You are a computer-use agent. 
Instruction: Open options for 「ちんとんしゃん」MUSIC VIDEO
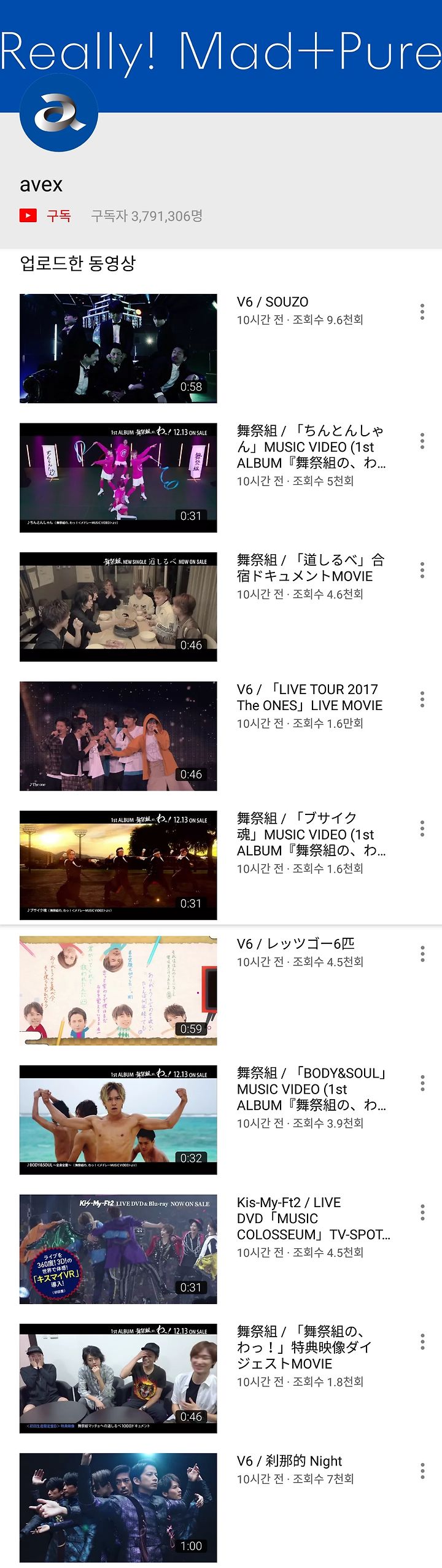click(422, 441)
